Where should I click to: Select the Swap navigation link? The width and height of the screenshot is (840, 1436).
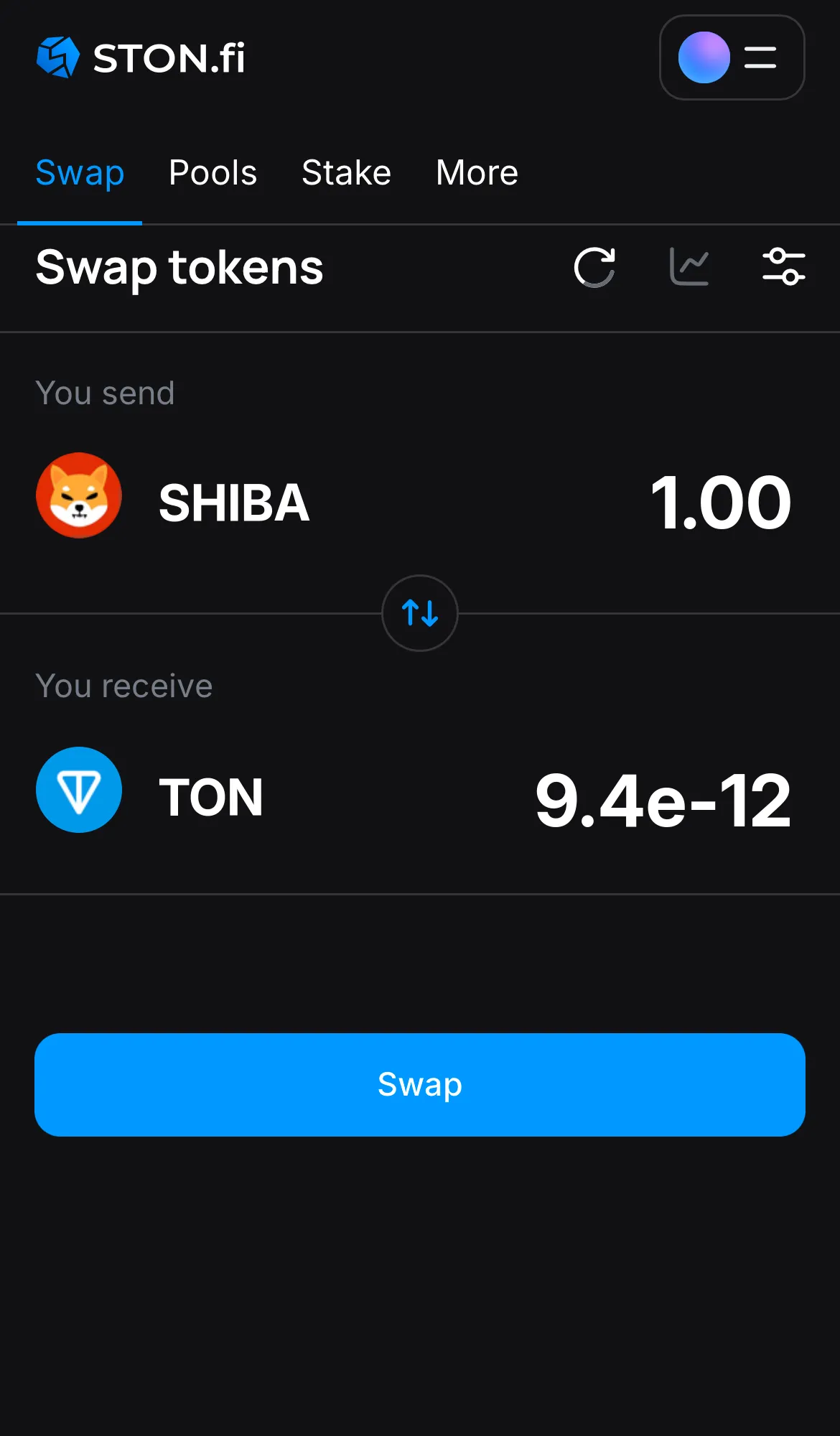point(80,172)
